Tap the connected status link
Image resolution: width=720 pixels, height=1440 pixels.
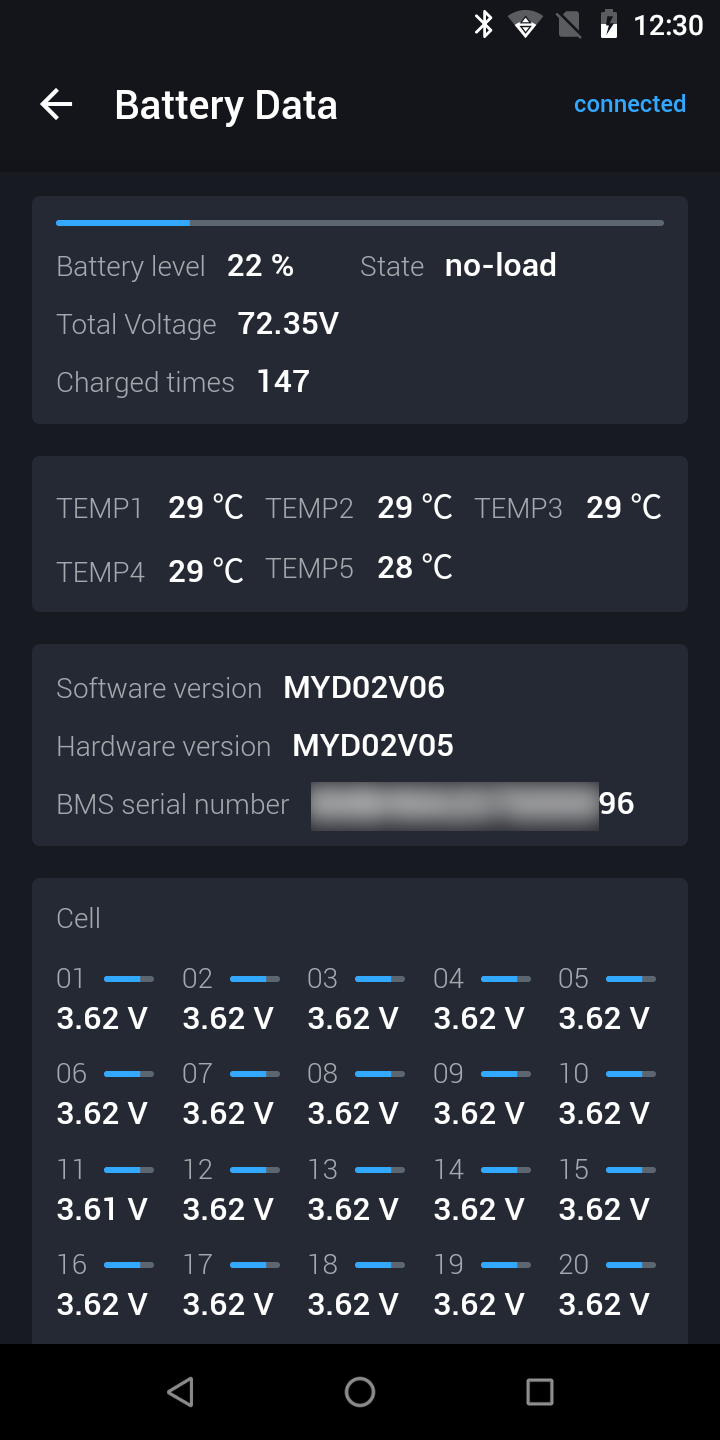point(629,104)
